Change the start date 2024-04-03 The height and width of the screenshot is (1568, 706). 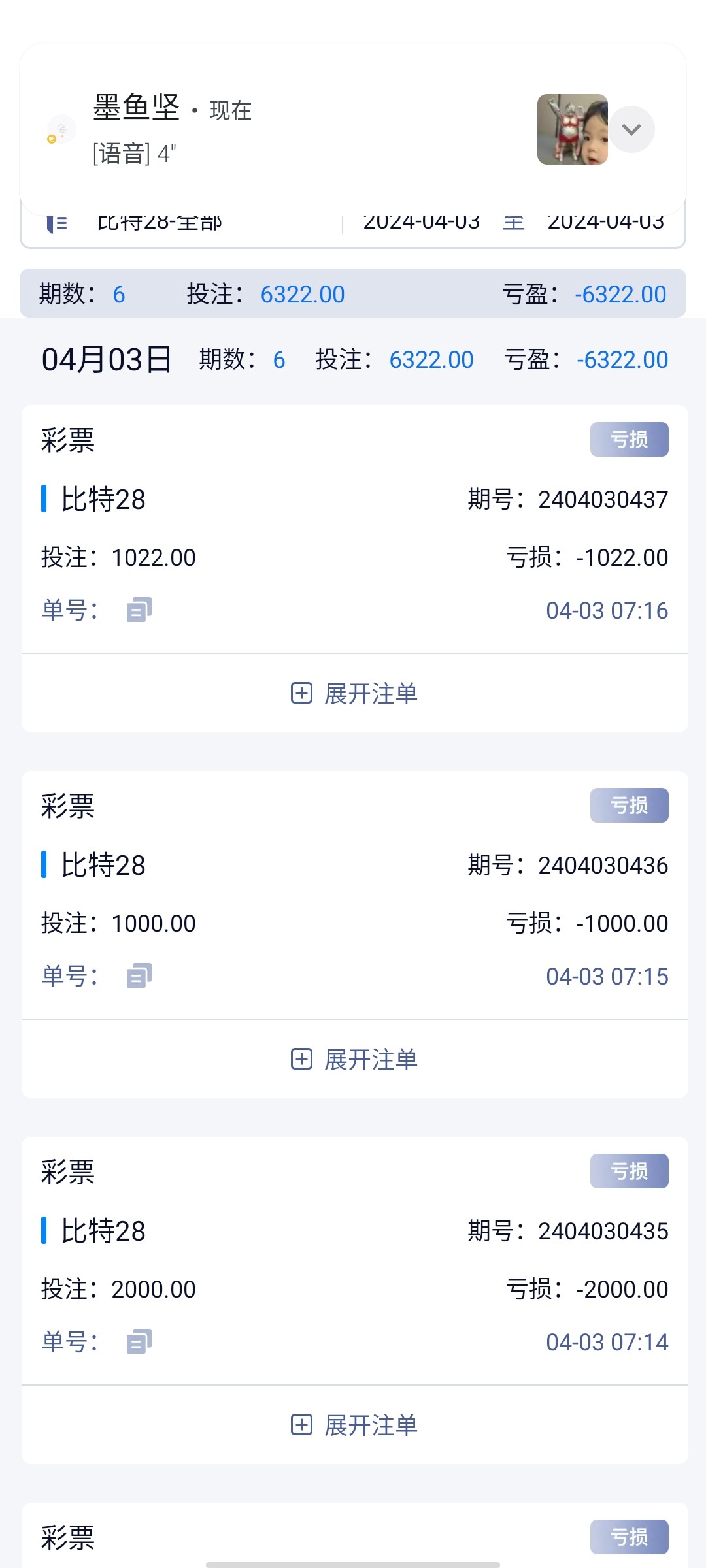[422, 224]
